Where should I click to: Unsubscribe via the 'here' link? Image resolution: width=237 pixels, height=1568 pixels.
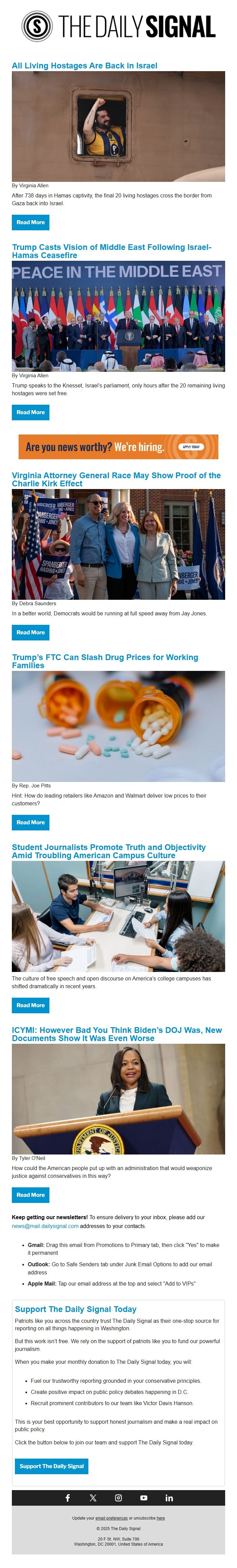coord(160,1518)
